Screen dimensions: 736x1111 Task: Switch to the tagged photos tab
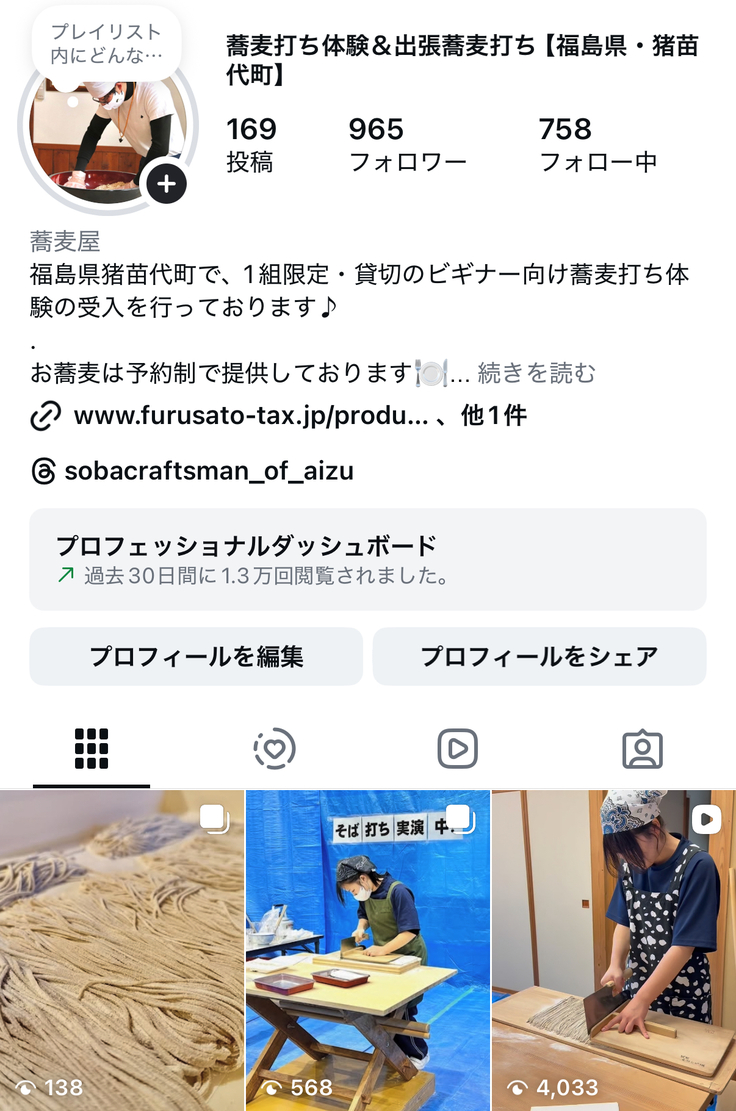(642, 748)
